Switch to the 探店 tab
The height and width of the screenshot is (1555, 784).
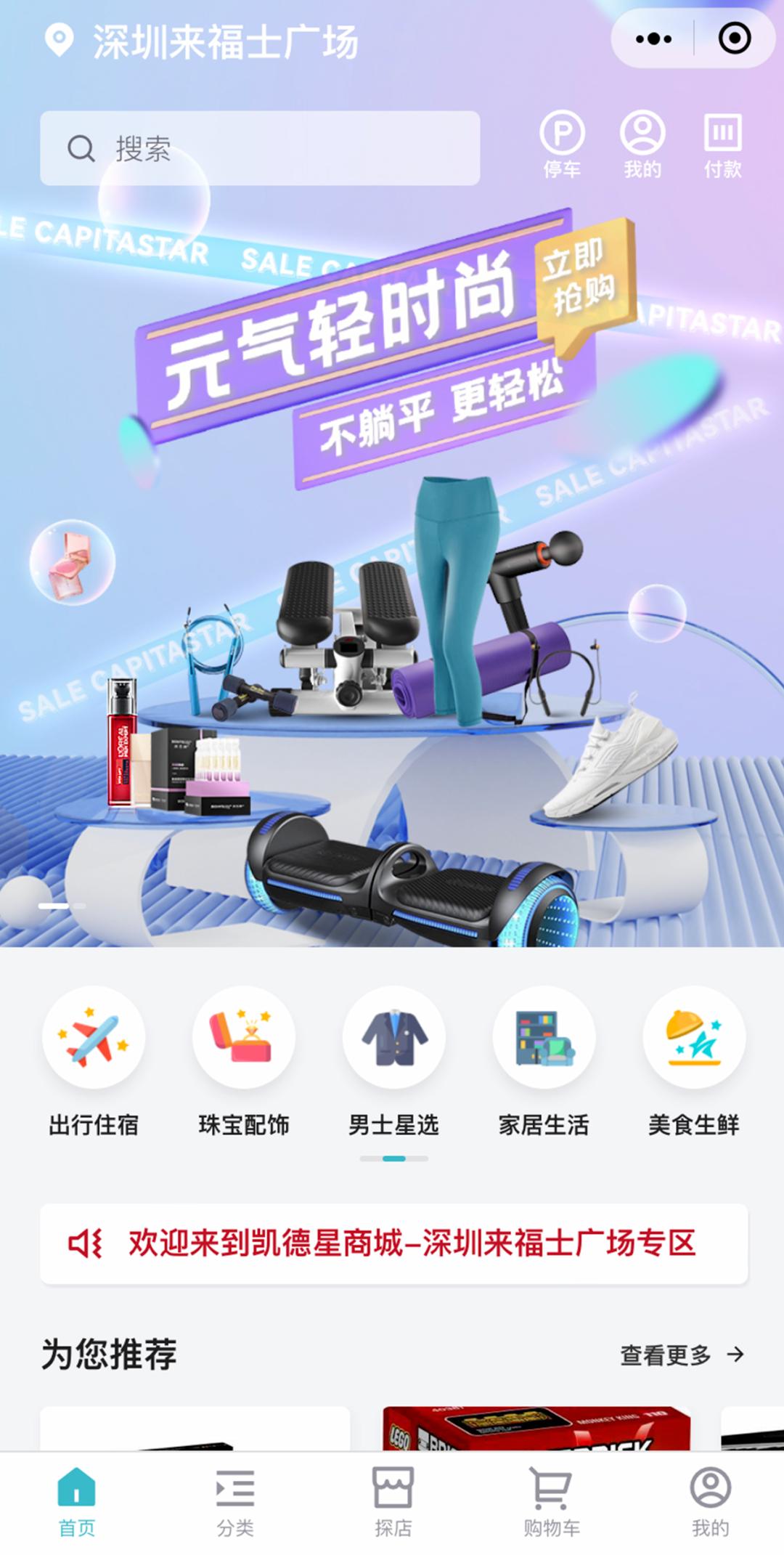pos(393,1502)
